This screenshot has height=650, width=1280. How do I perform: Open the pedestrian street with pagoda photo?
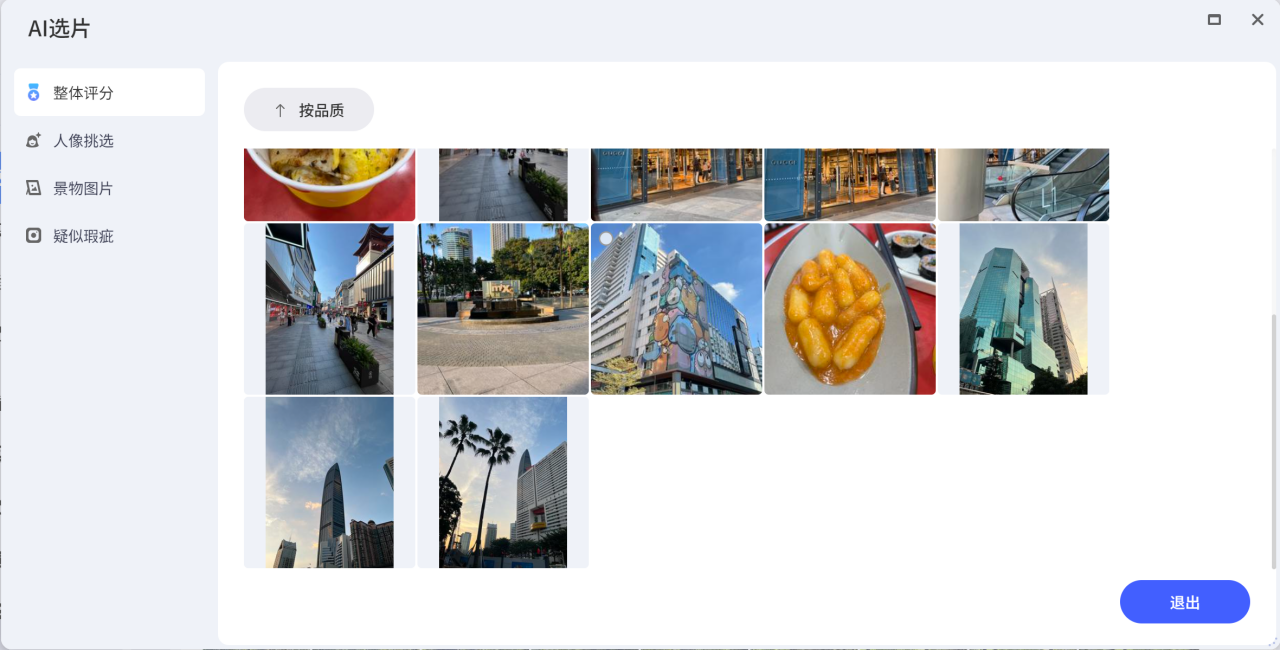point(329,309)
